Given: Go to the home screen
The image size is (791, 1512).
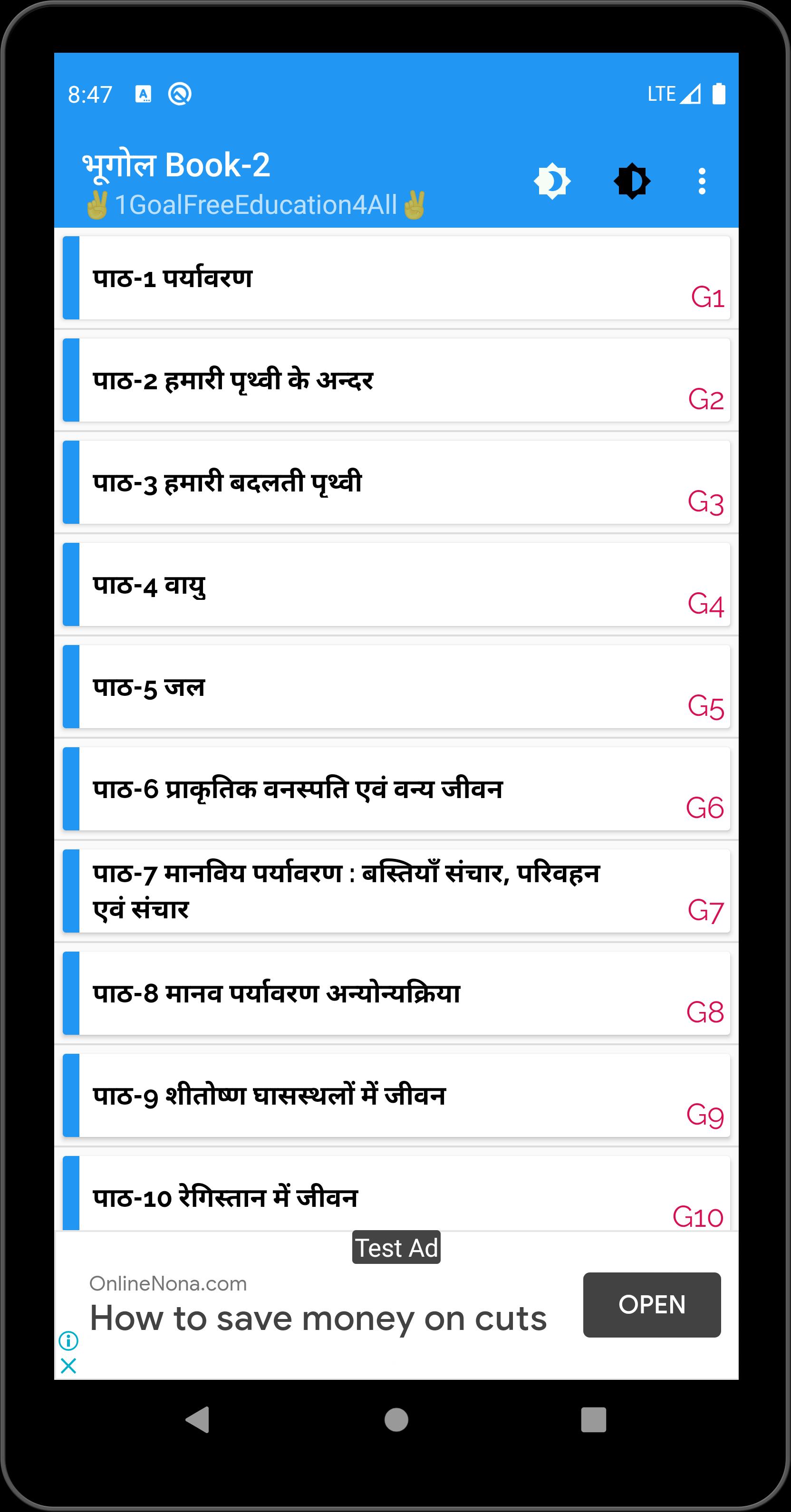Looking at the screenshot, I should click(x=396, y=1420).
